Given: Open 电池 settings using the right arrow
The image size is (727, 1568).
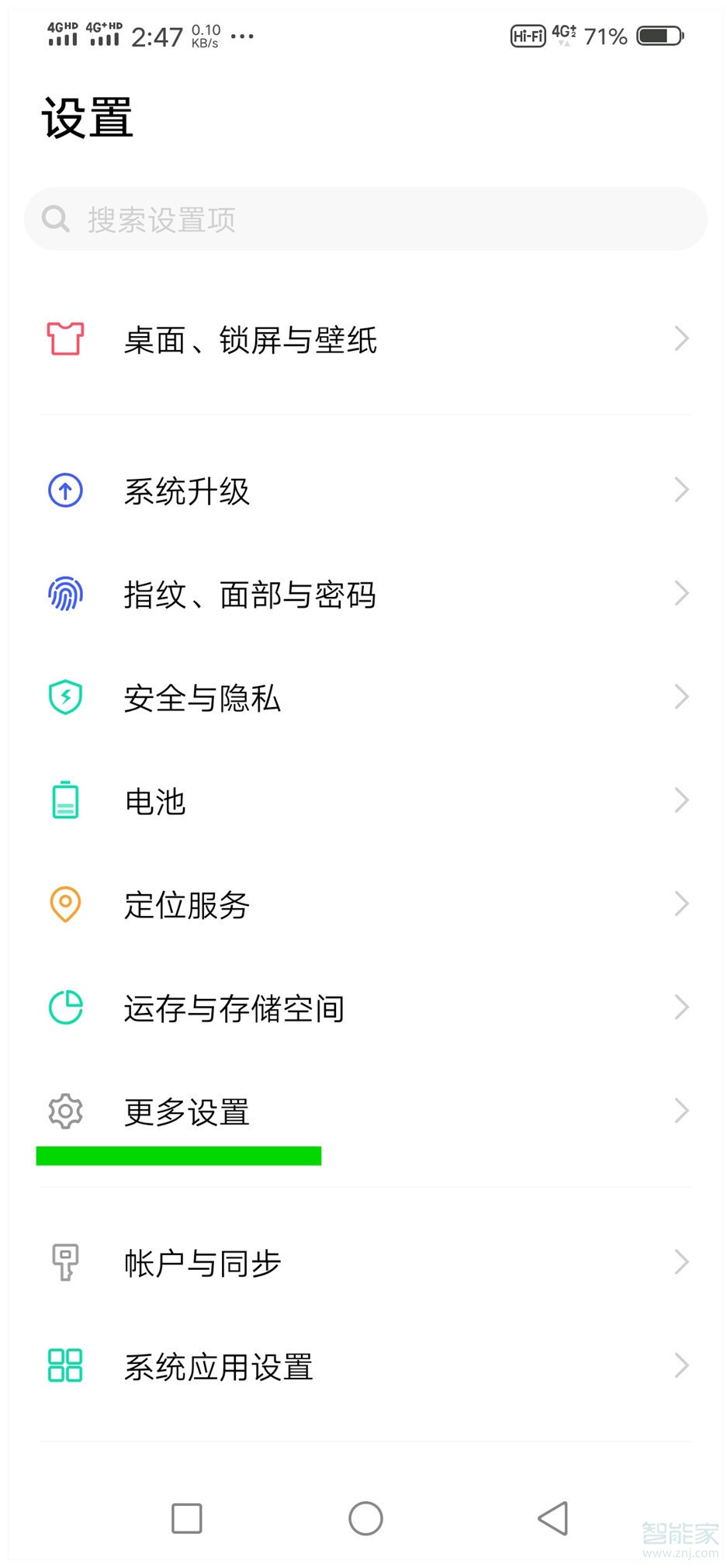Looking at the screenshot, I should [680, 800].
